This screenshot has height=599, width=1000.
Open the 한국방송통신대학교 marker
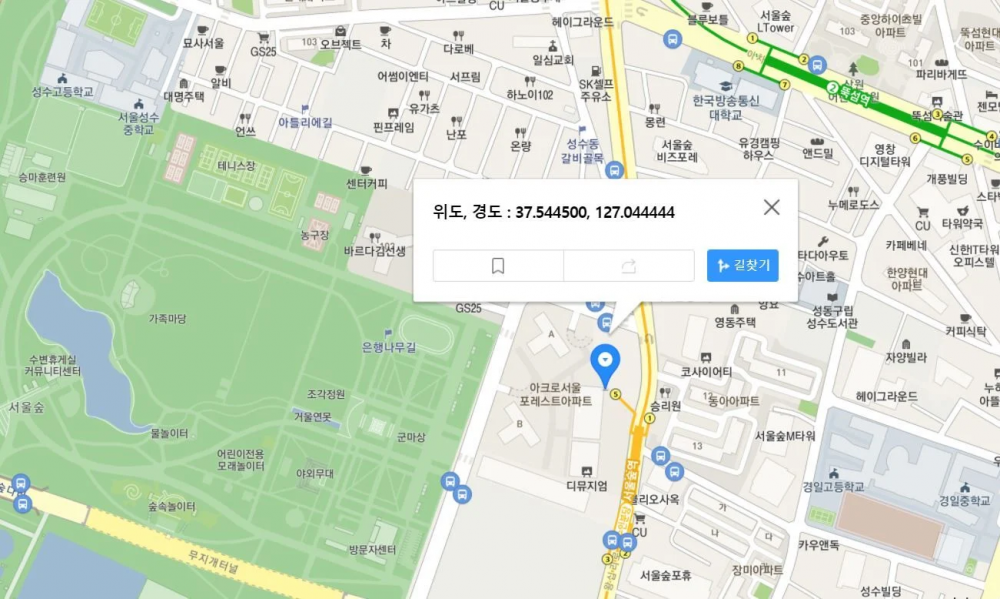coord(725,85)
